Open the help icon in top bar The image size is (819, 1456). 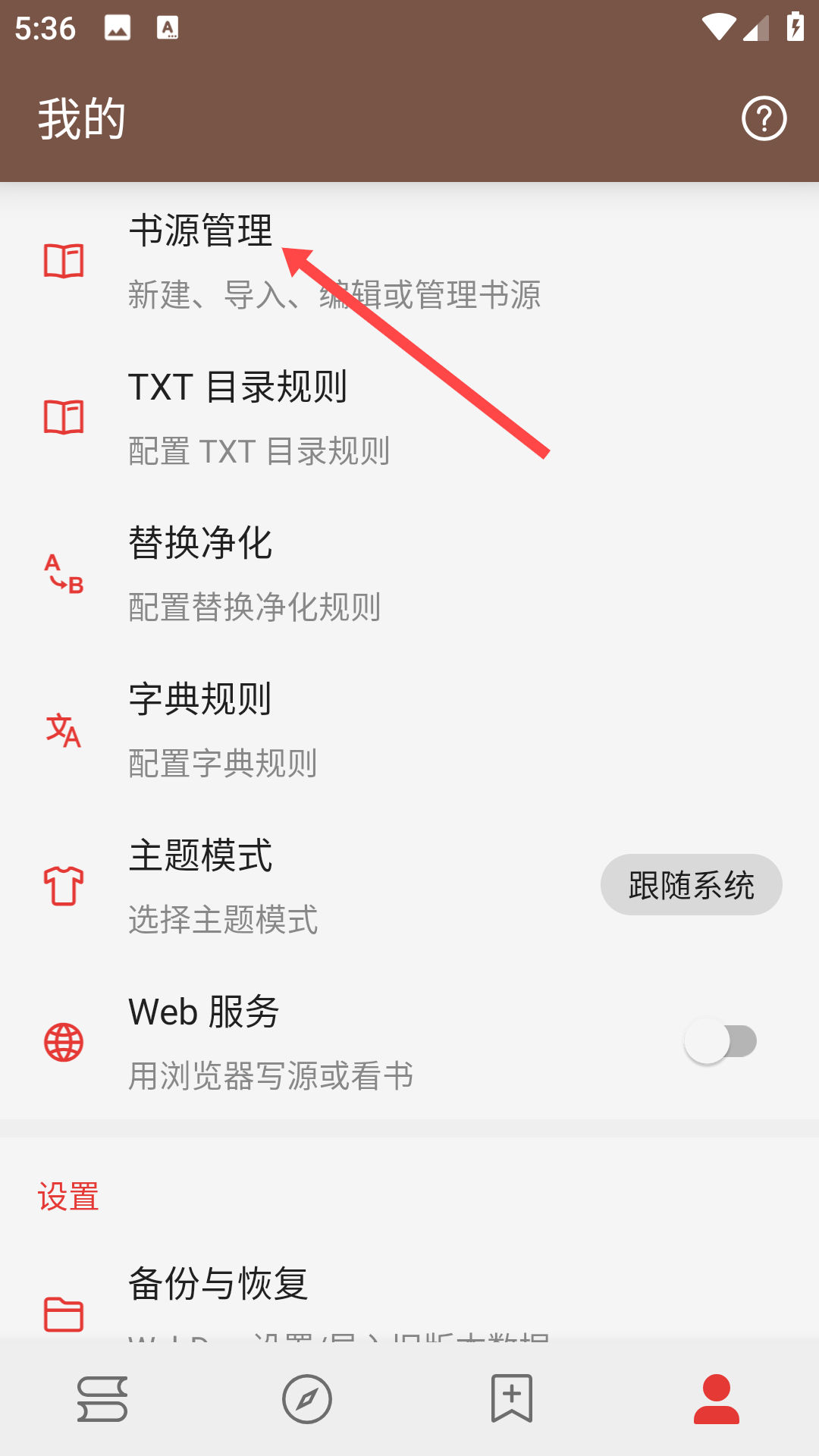pyautogui.click(x=764, y=119)
